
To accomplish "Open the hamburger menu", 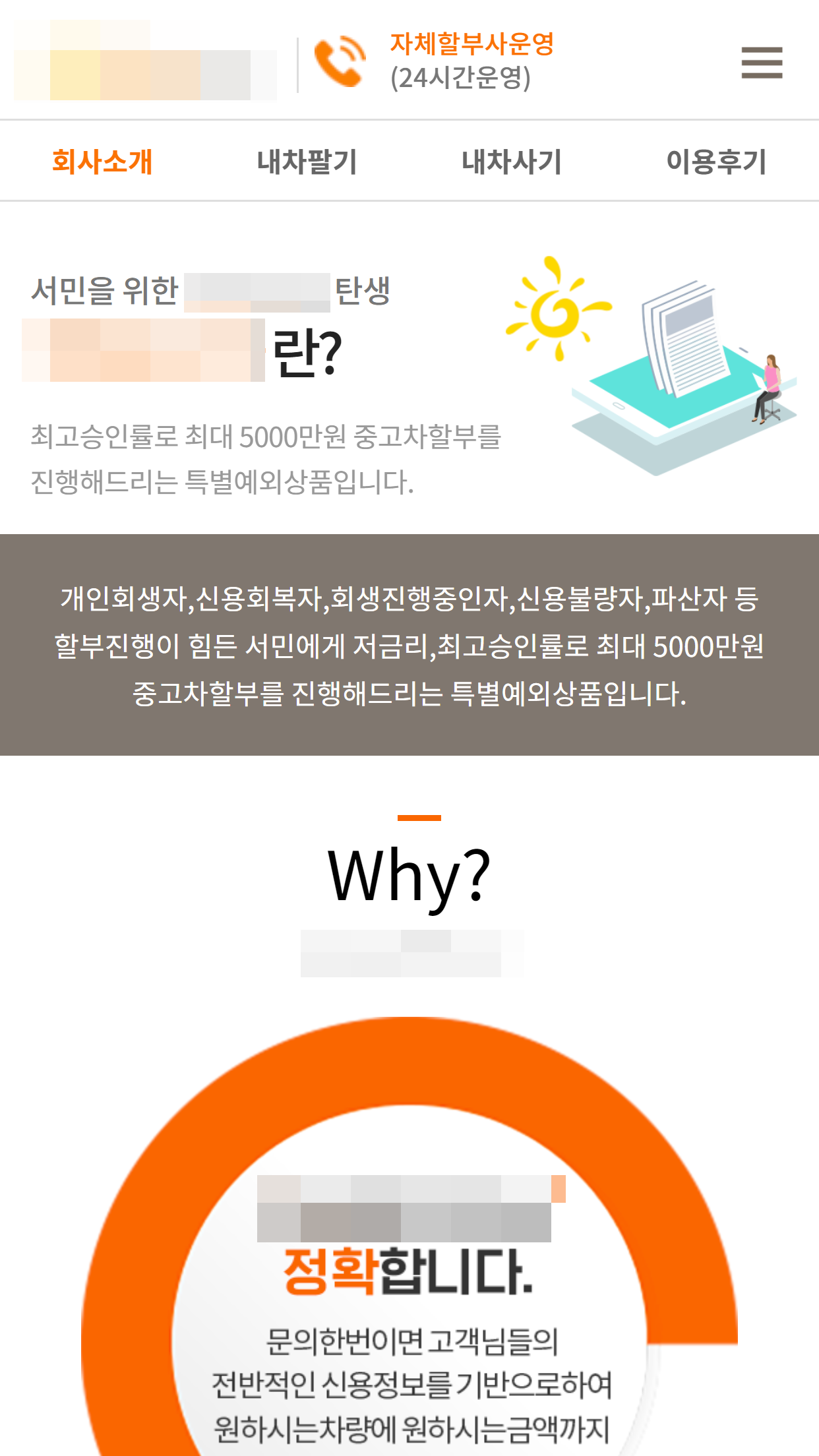I will pos(762,63).
